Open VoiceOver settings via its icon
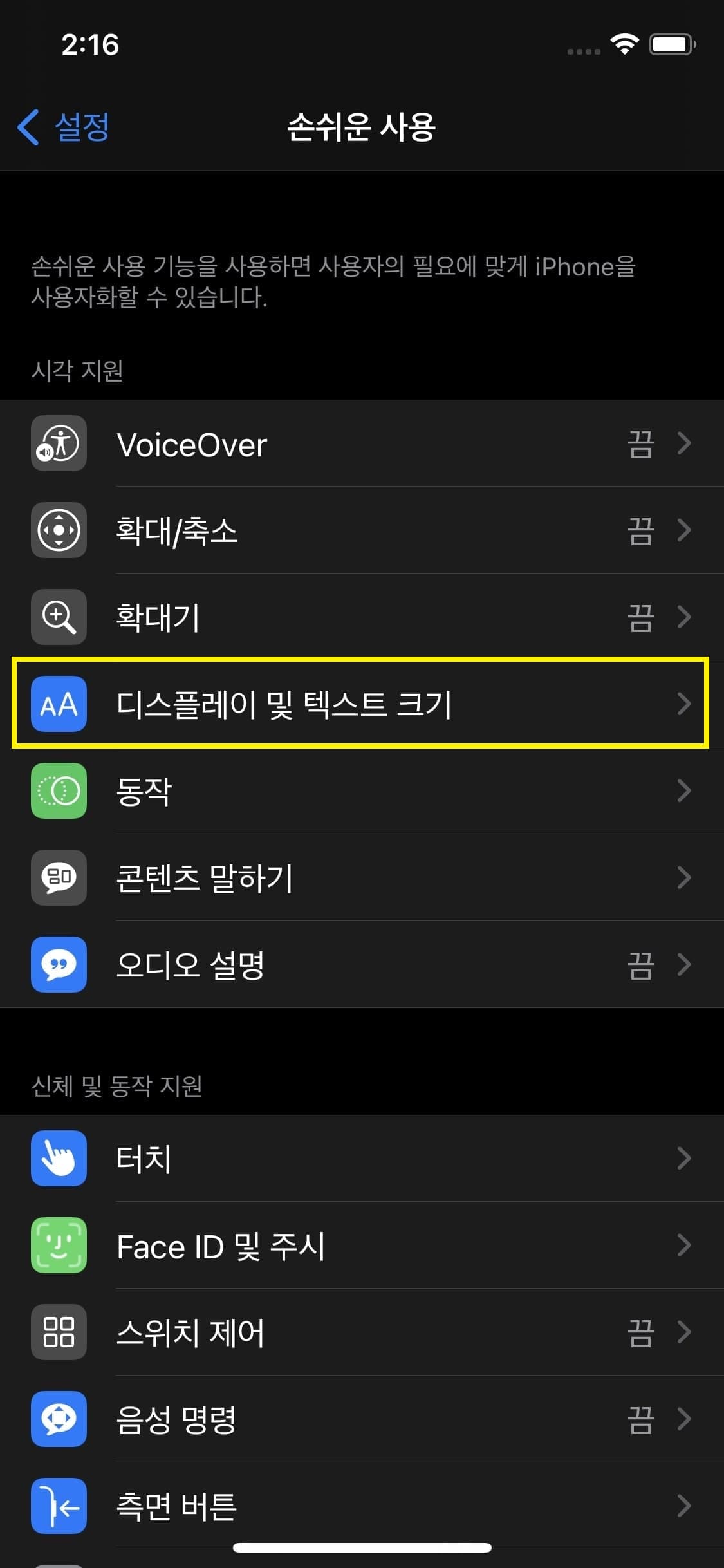The image size is (724, 1568). click(x=58, y=444)
